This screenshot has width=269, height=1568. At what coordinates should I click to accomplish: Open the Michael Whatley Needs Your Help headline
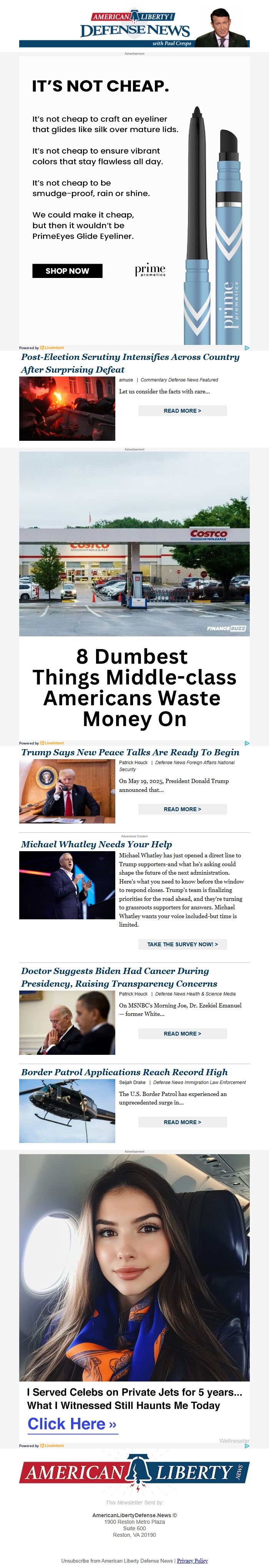(96, 844)
